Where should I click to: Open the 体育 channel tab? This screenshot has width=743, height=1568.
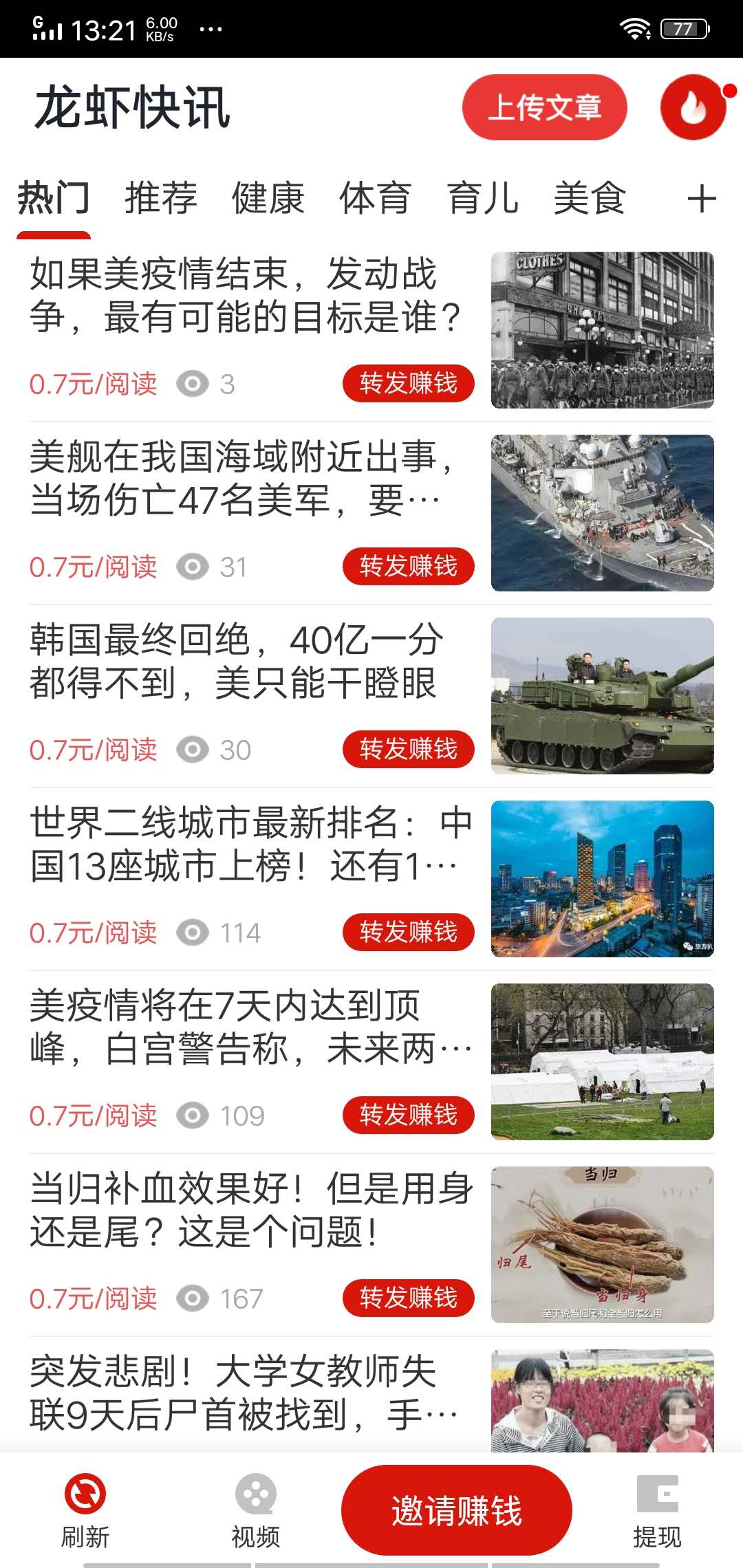coord(374,199)
